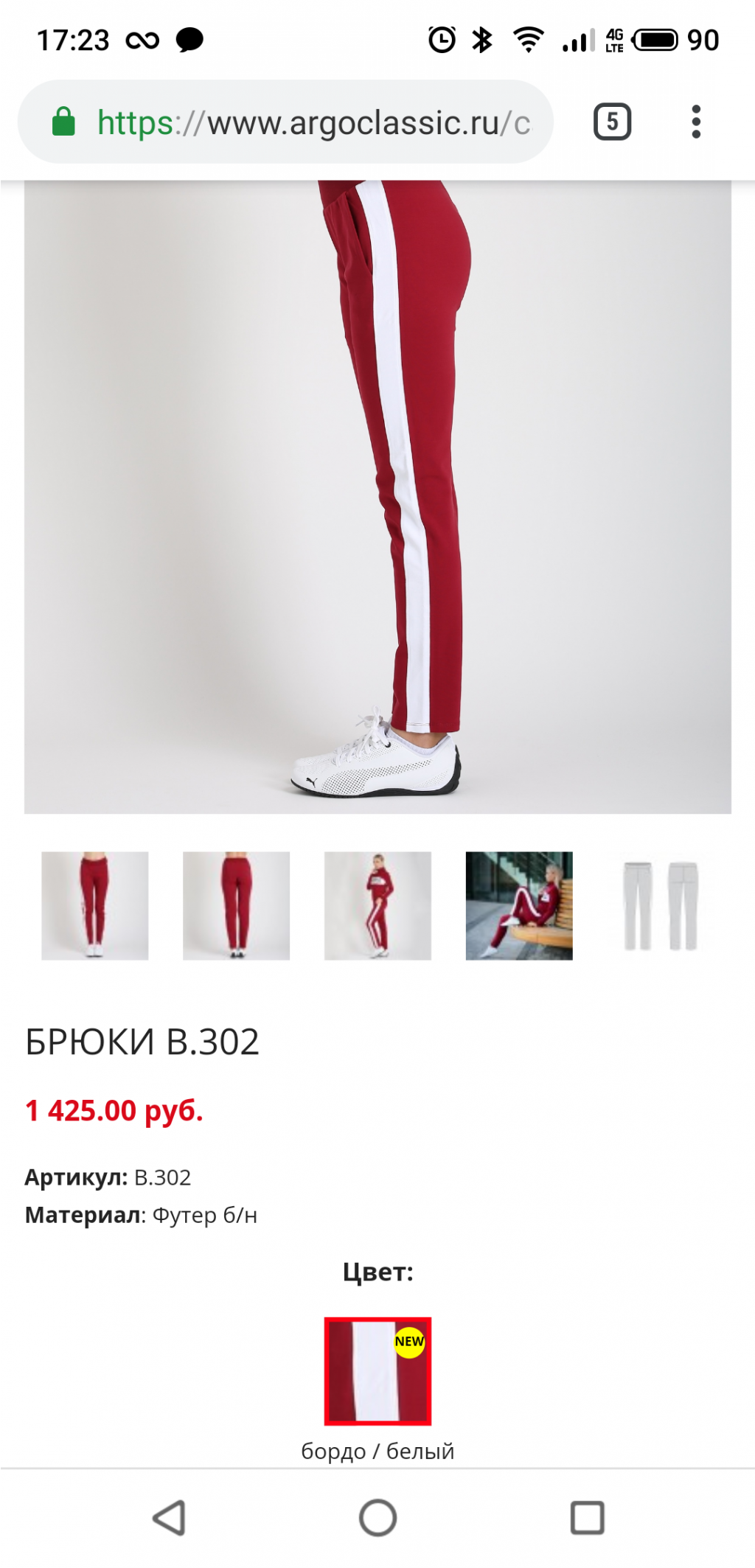Open the tab switcher showing 5 tabs

[x=612, y=122]
